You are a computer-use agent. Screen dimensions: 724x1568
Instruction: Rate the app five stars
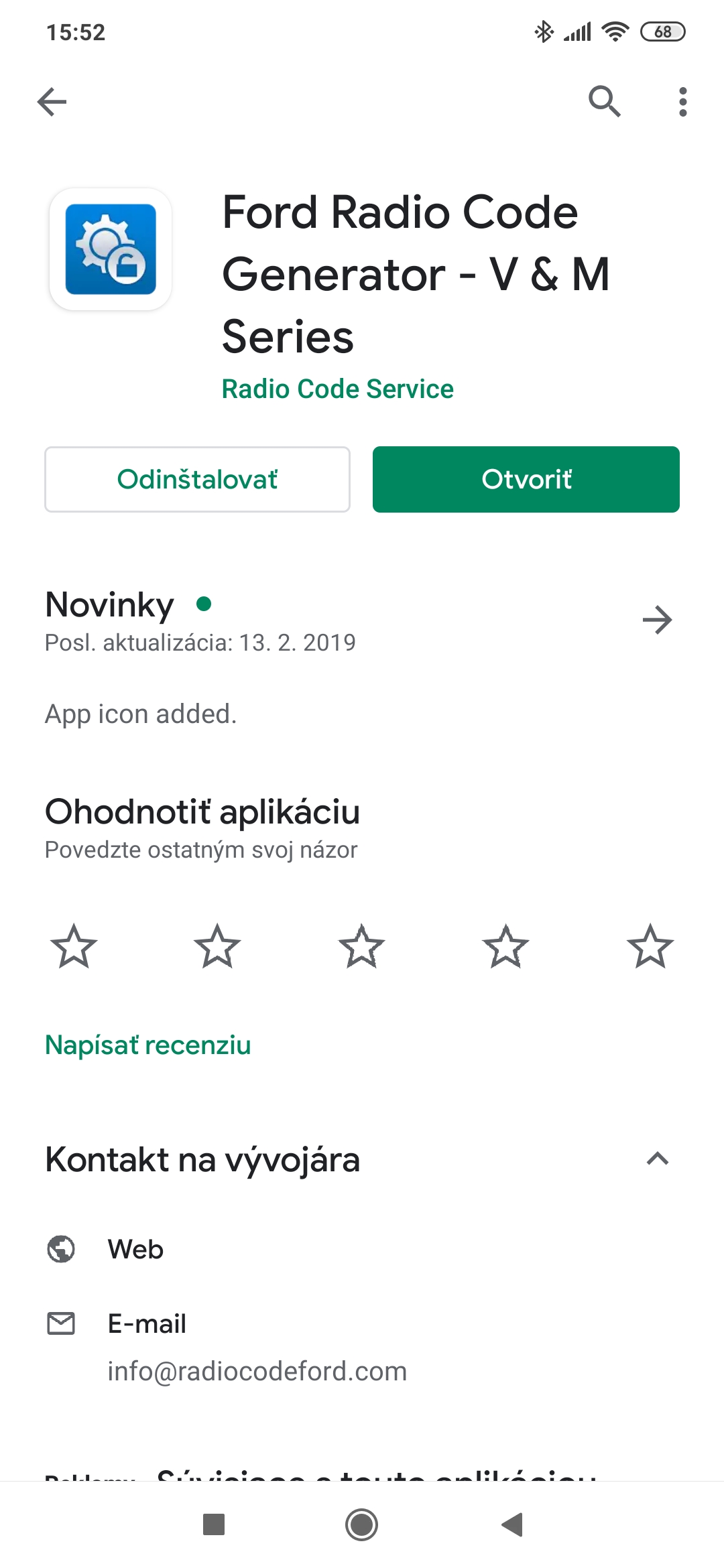coord(650,946)
